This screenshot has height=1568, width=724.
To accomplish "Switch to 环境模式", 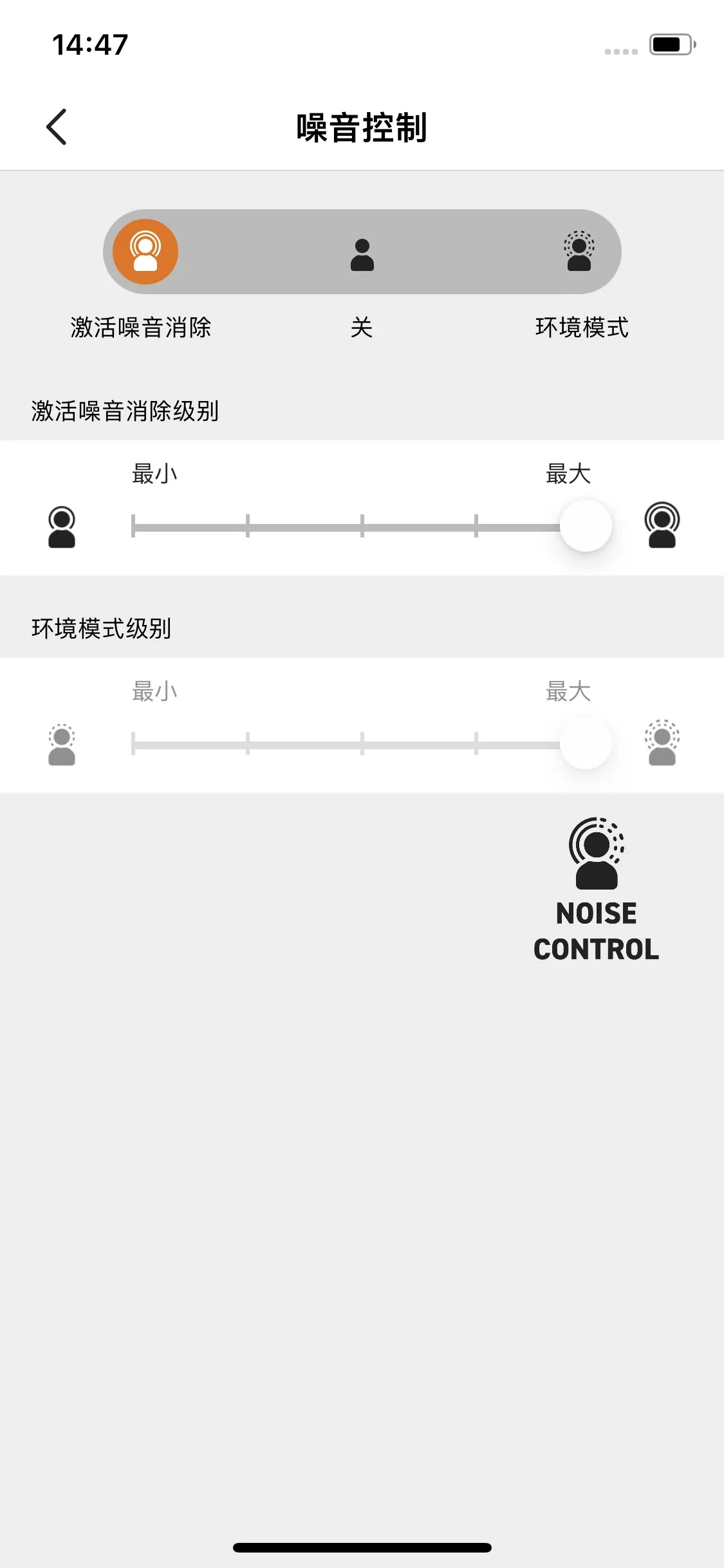I will click(579, 252).
